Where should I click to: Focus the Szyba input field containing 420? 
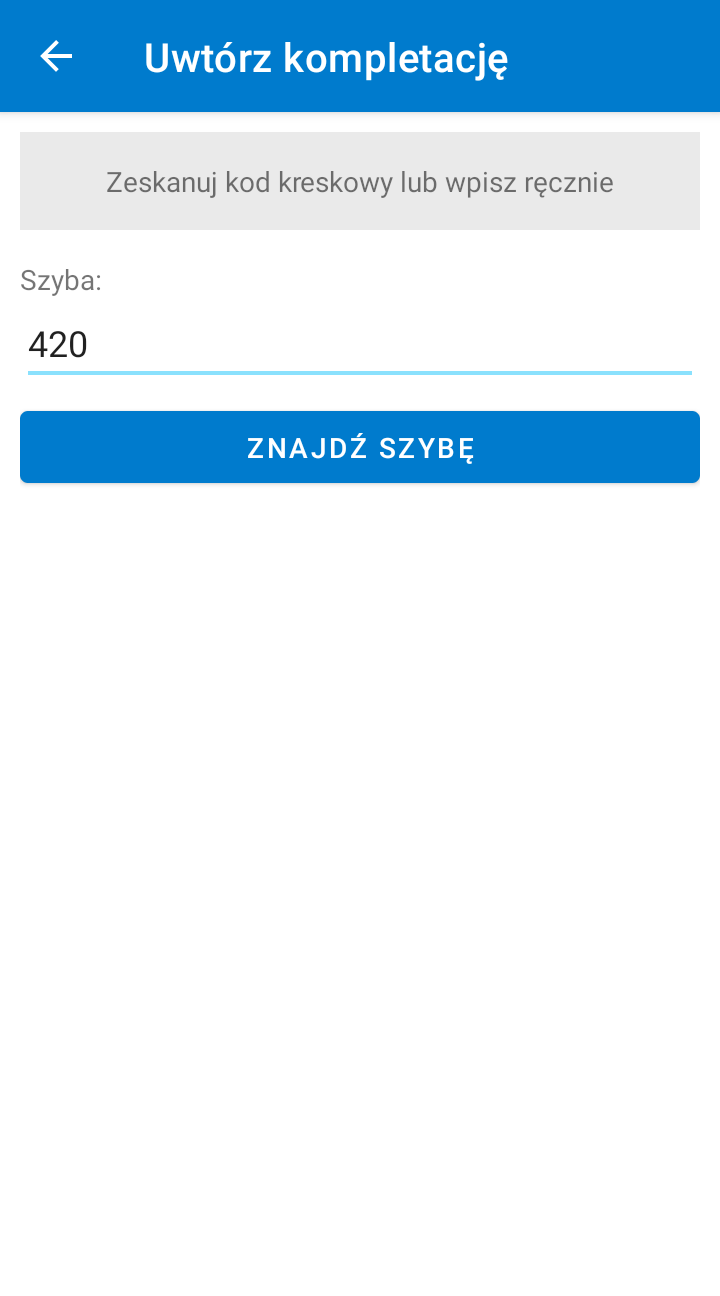pos(360,346)
